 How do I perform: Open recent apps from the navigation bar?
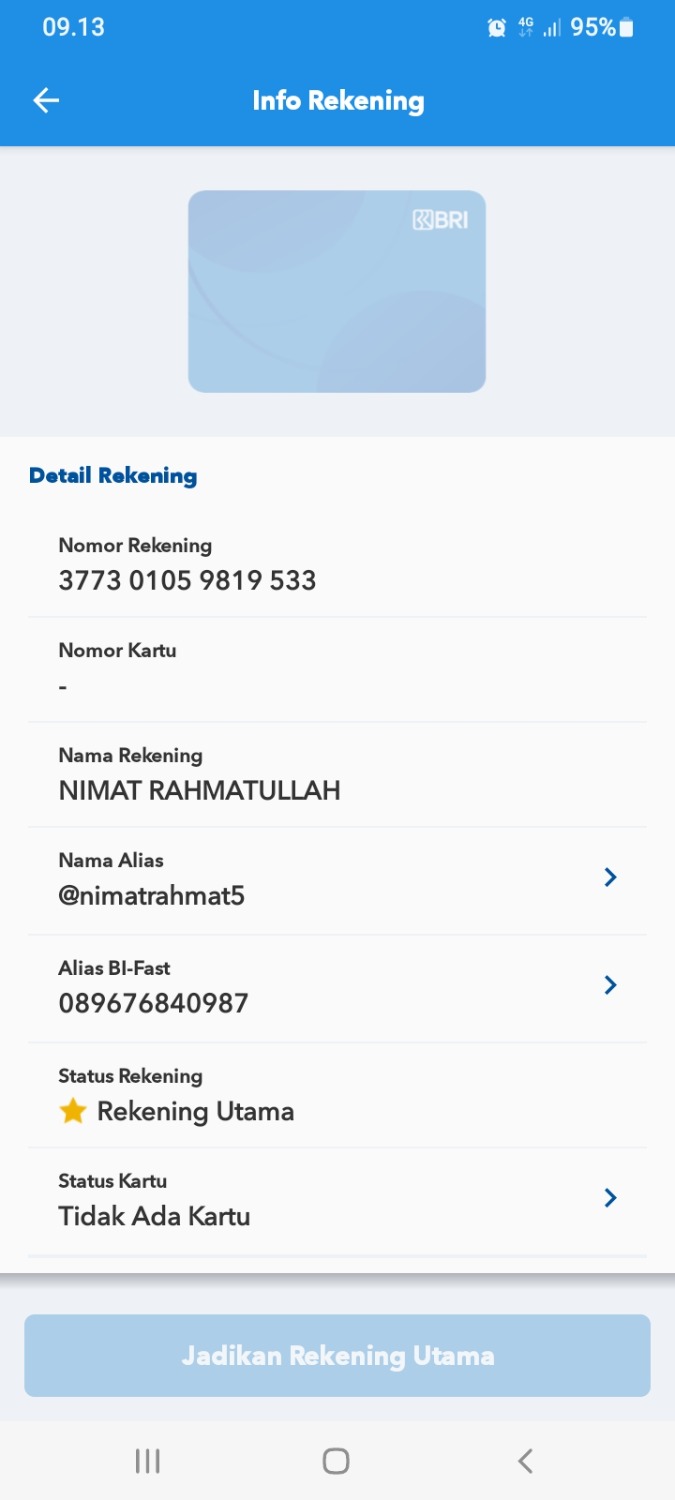147,1461
